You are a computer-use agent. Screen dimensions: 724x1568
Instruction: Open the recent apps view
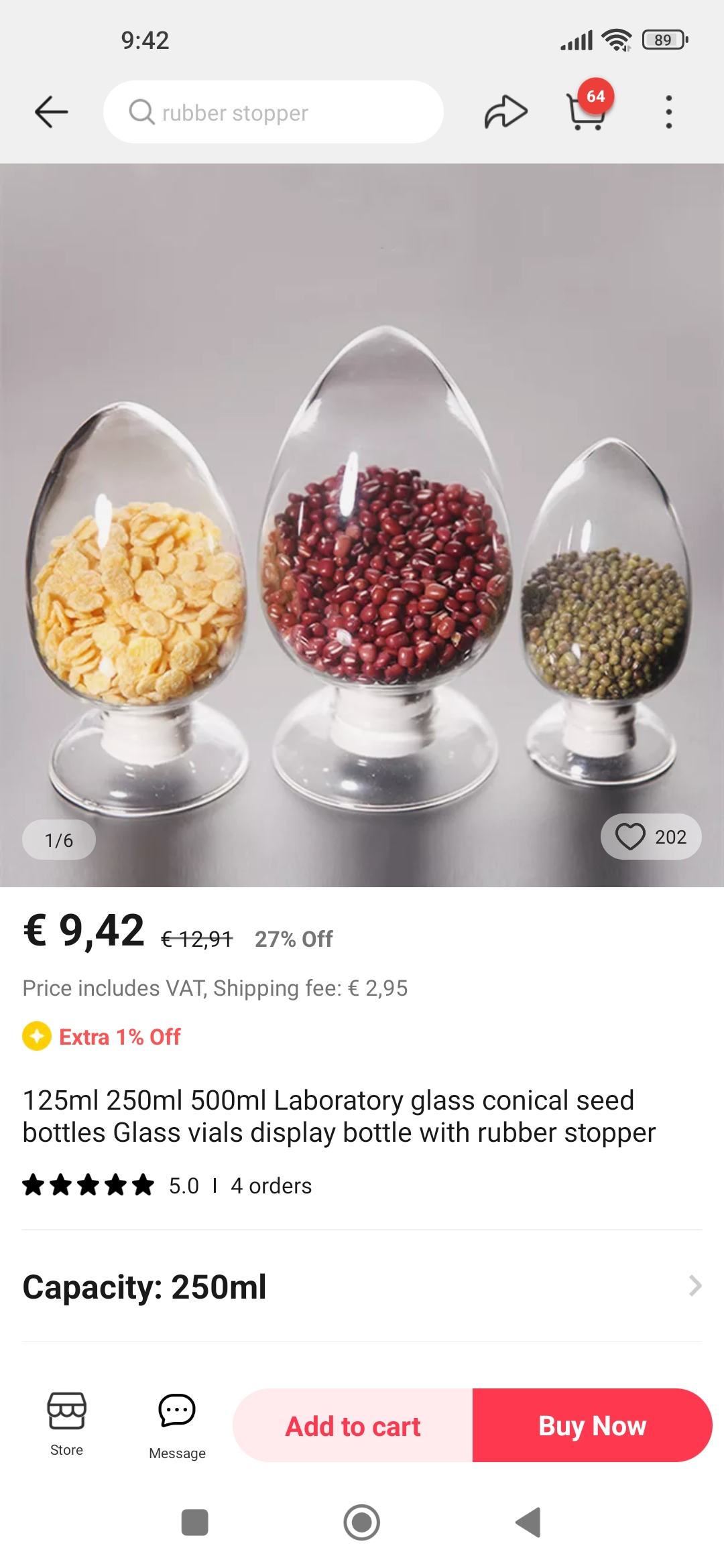195,1522
